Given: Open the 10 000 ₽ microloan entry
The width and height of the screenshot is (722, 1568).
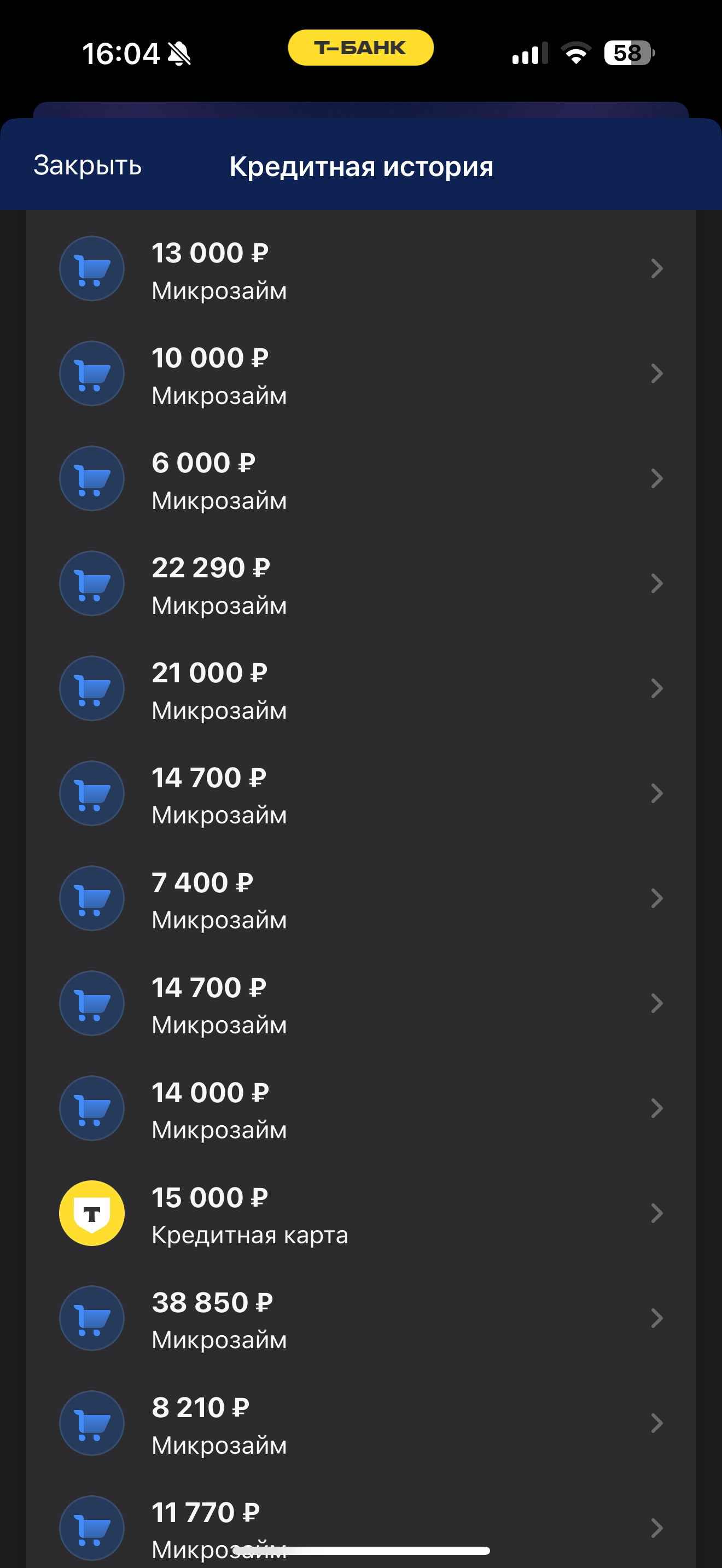Looking at the screenshot, I should (361, 373).
